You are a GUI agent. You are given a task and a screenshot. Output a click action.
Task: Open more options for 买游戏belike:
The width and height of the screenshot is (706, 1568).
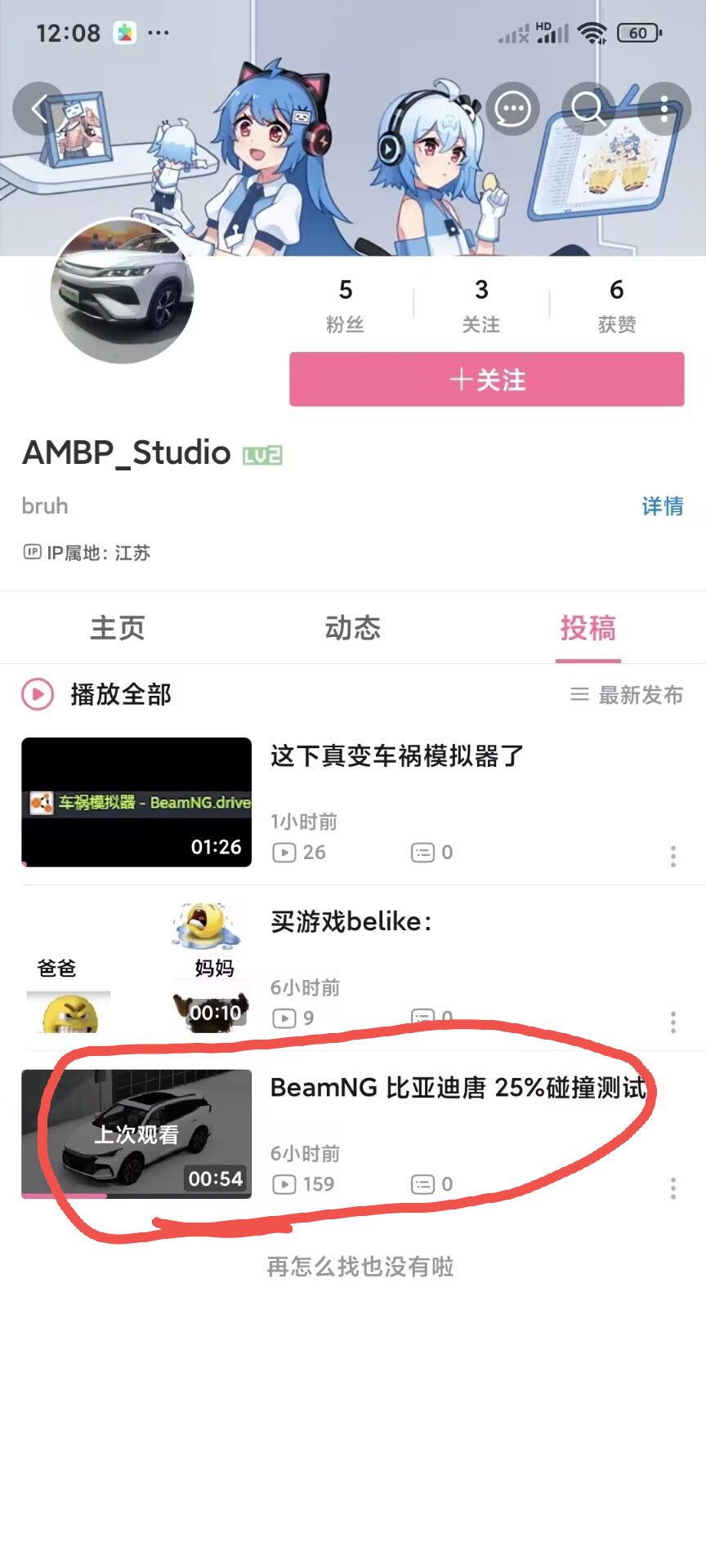point(673,1022)
